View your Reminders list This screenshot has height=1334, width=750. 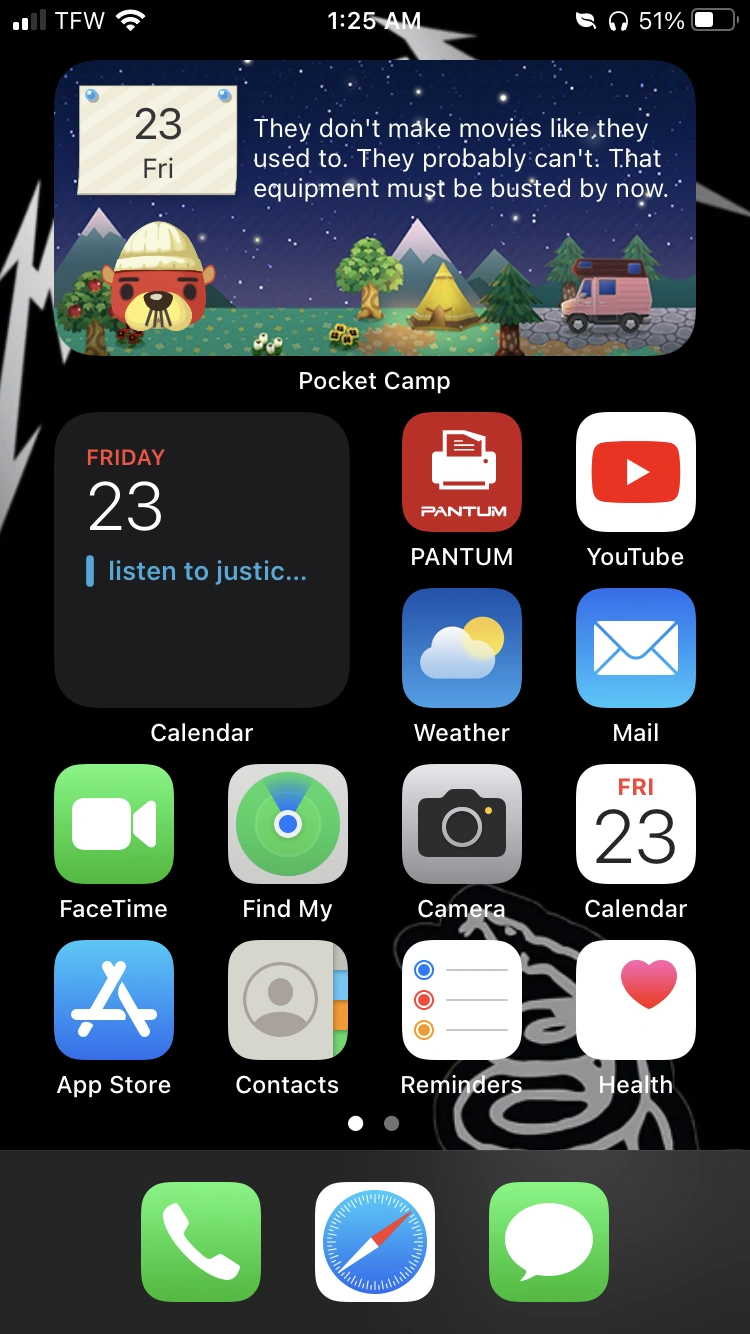461,1000
